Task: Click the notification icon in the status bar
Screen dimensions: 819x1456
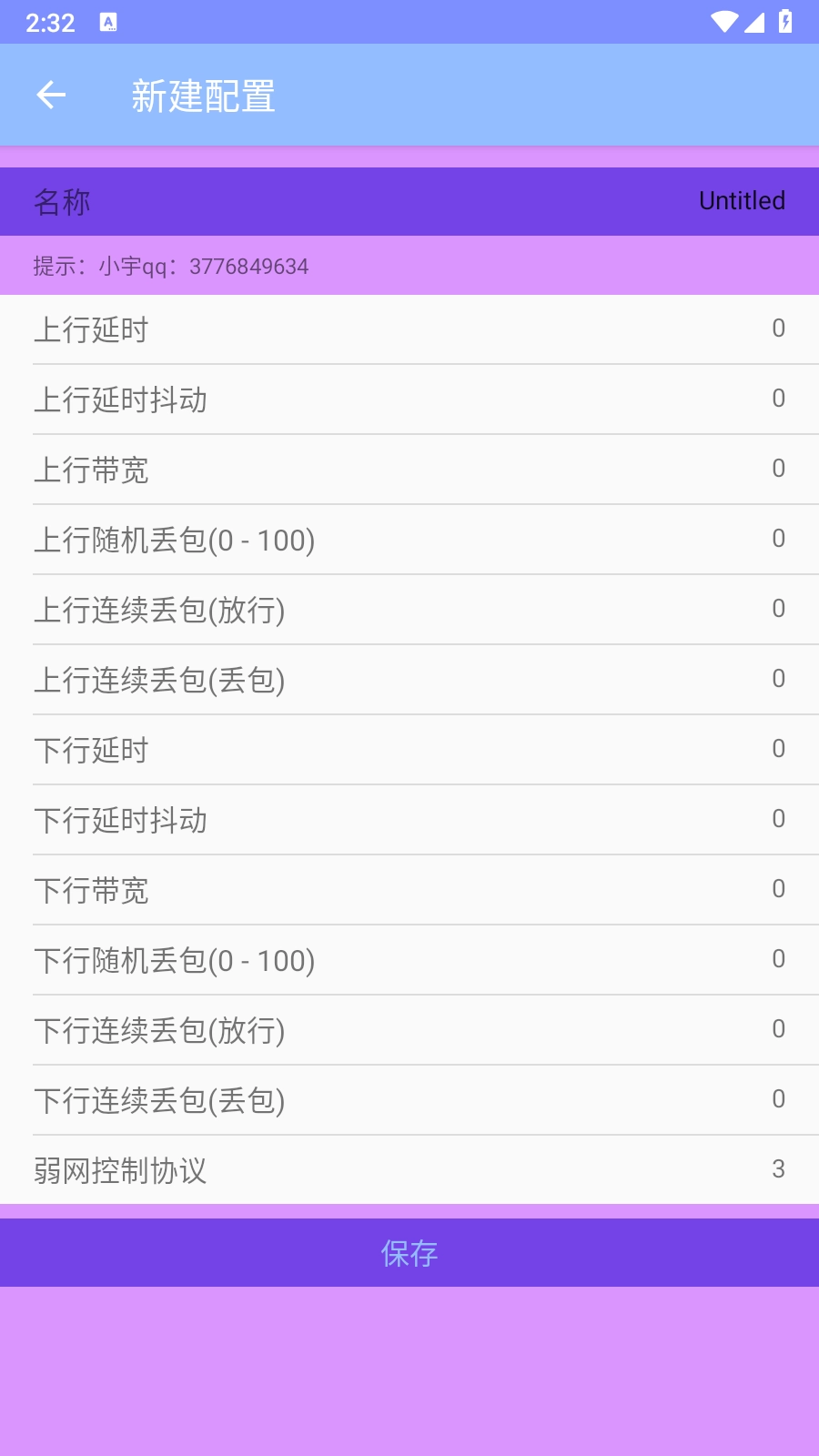Action: coord(109,23)
